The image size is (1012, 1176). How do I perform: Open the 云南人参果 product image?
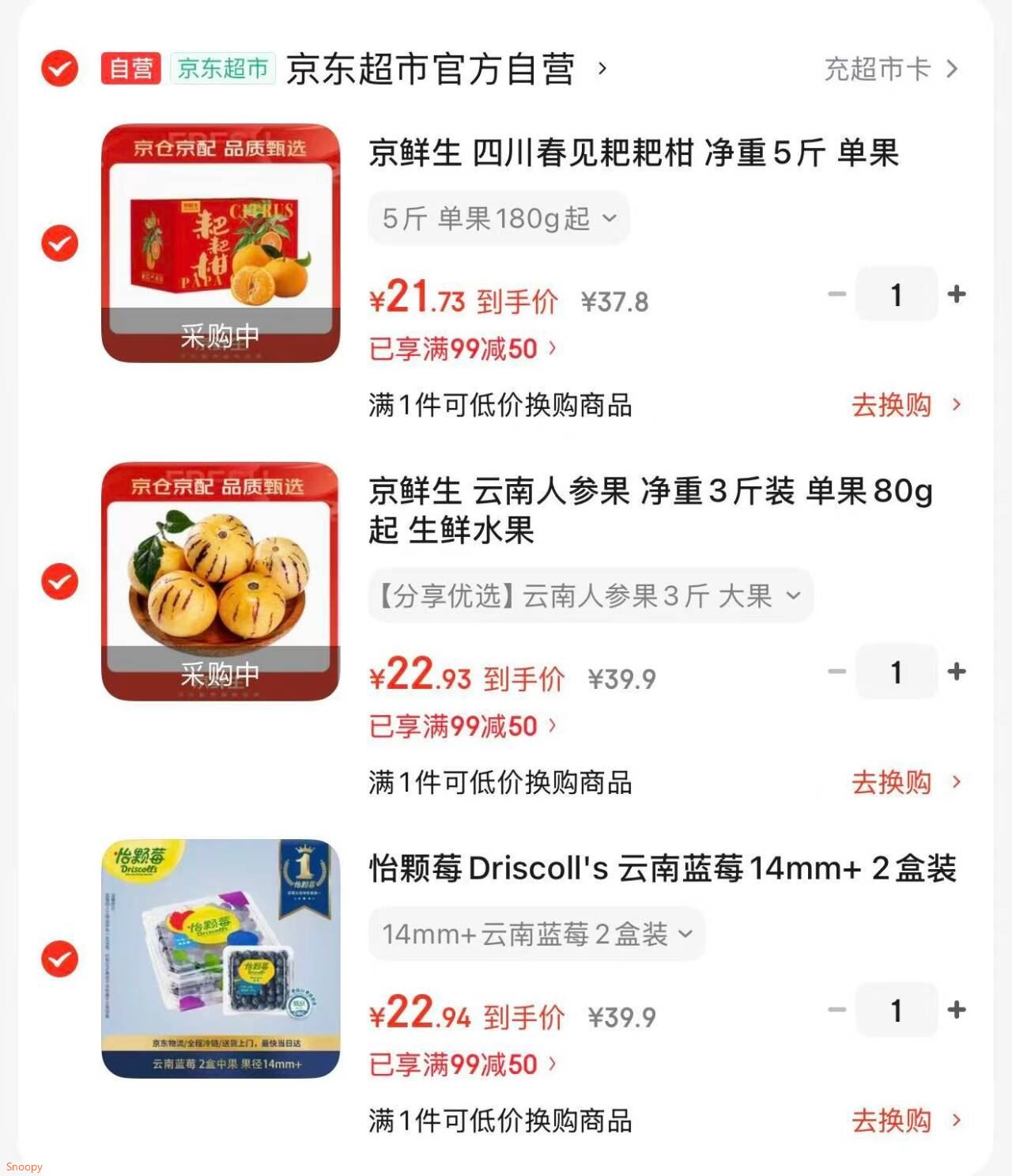[221, 581]
